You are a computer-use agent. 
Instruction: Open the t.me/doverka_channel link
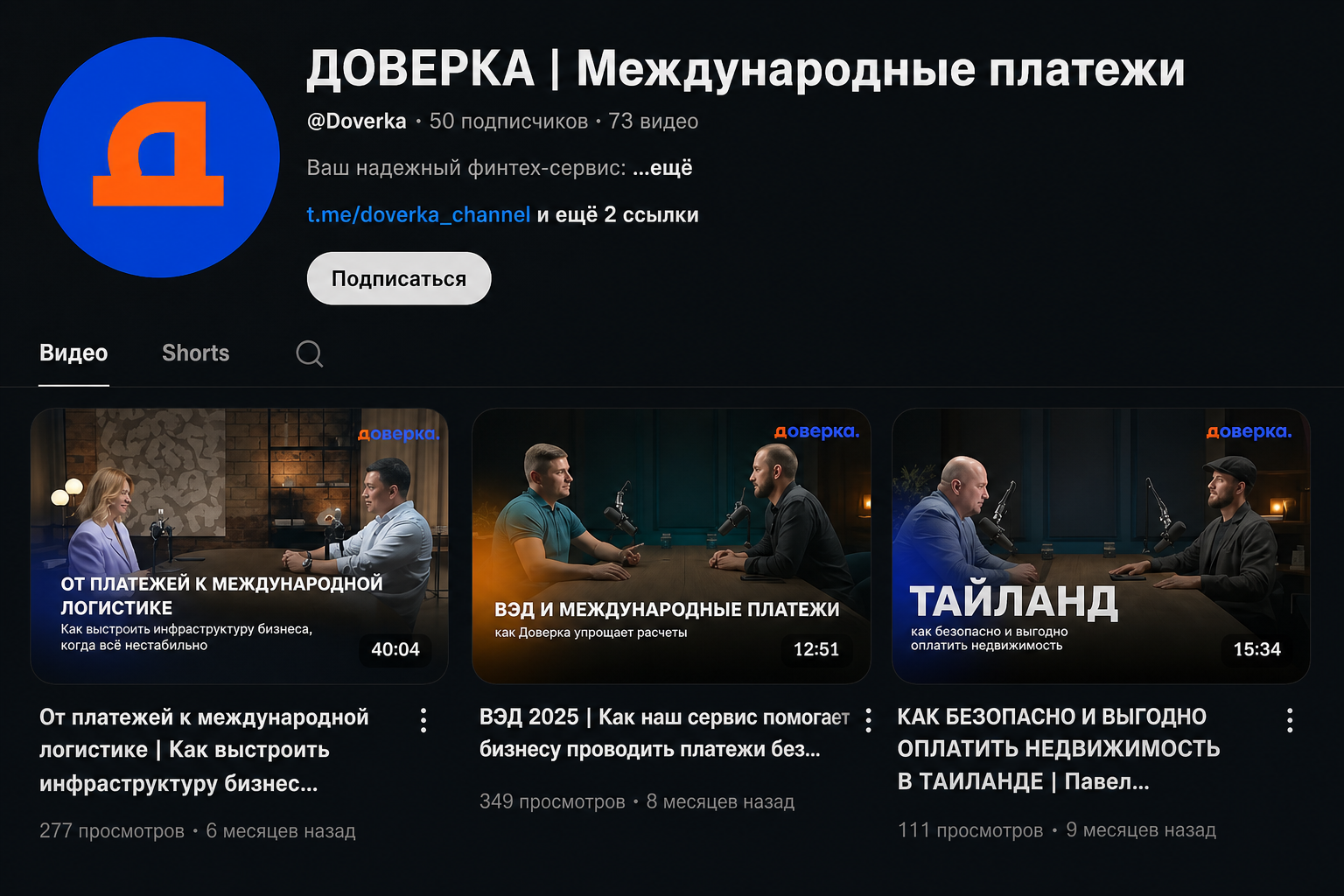click(418, 214)
